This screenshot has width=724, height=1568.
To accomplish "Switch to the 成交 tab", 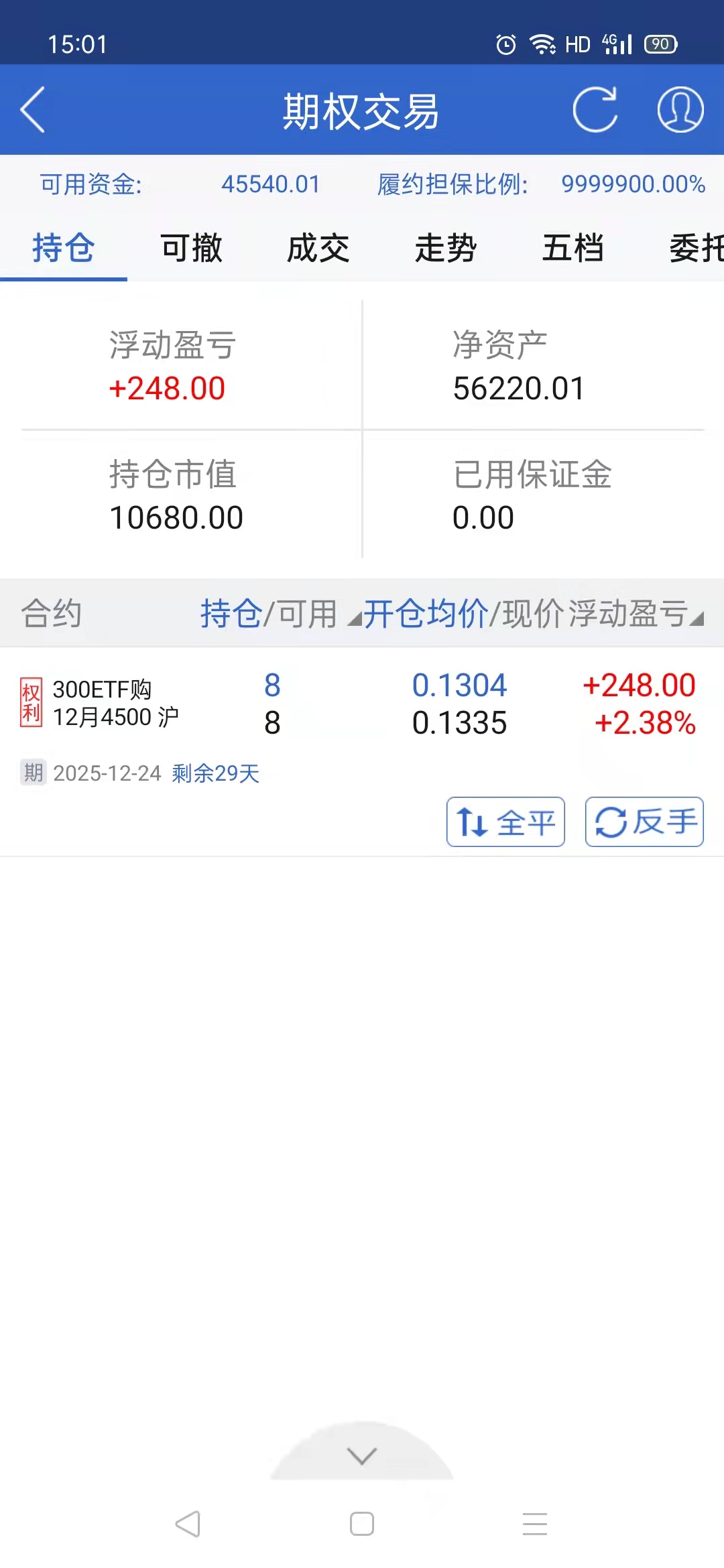I will pyautogui.click(x=318, y=249).
